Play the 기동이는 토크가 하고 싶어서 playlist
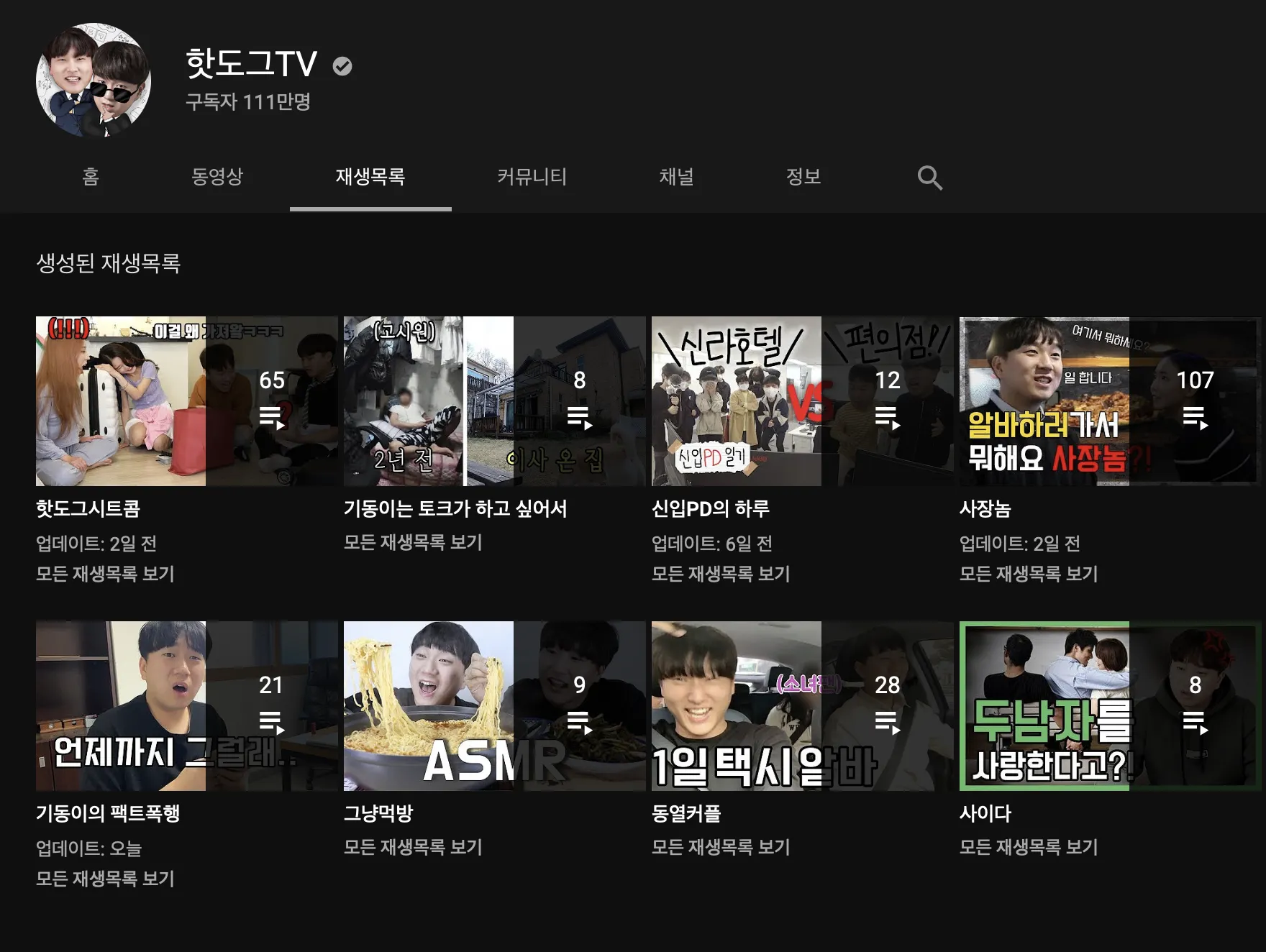Screen dimensions: 1266x952 (494, 401)
